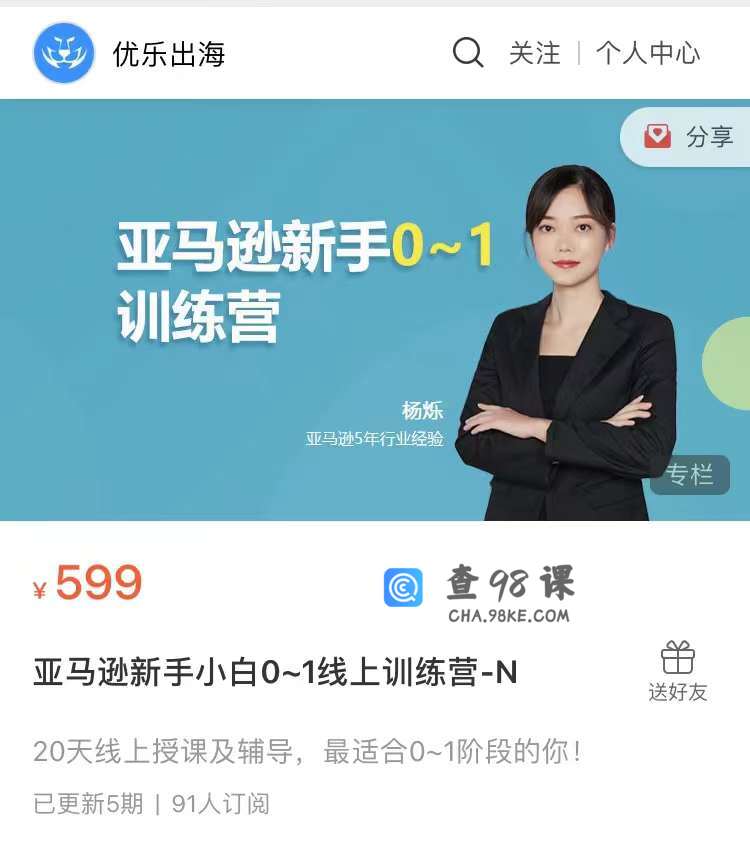Viewport: 750px width, 848px height.
Task: Share the course via 分享 button
Action: 690,137
